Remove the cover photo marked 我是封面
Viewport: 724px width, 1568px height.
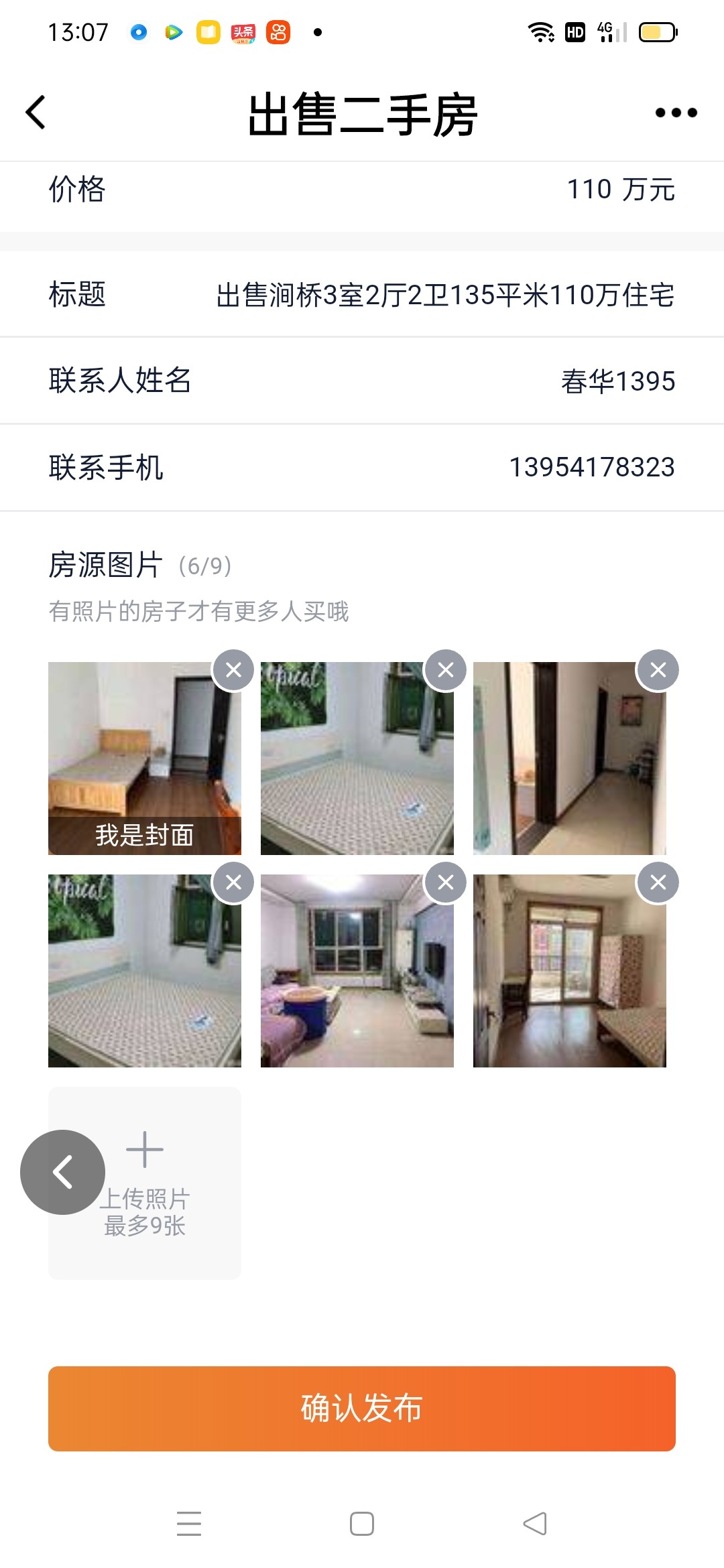click(233, 669)
